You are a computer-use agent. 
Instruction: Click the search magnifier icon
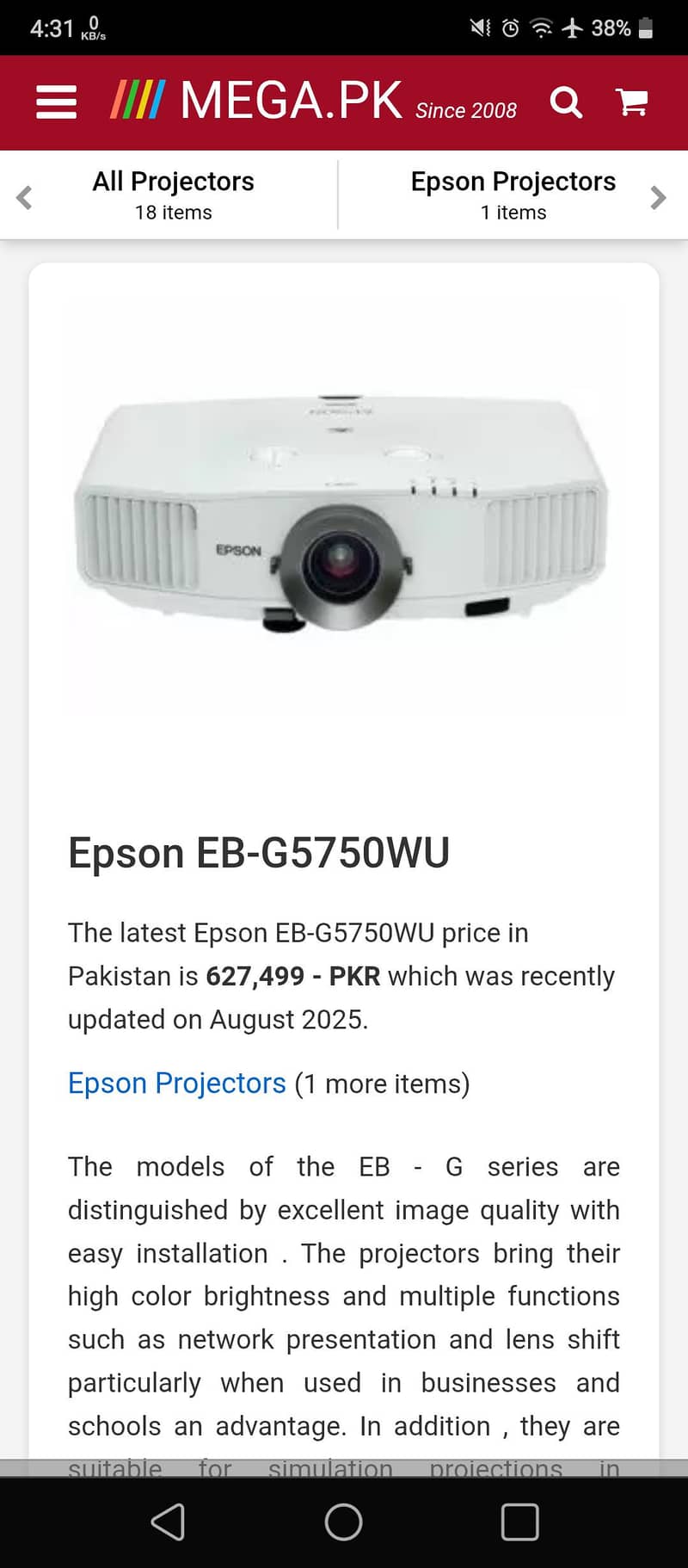click(x=566, y=102)
